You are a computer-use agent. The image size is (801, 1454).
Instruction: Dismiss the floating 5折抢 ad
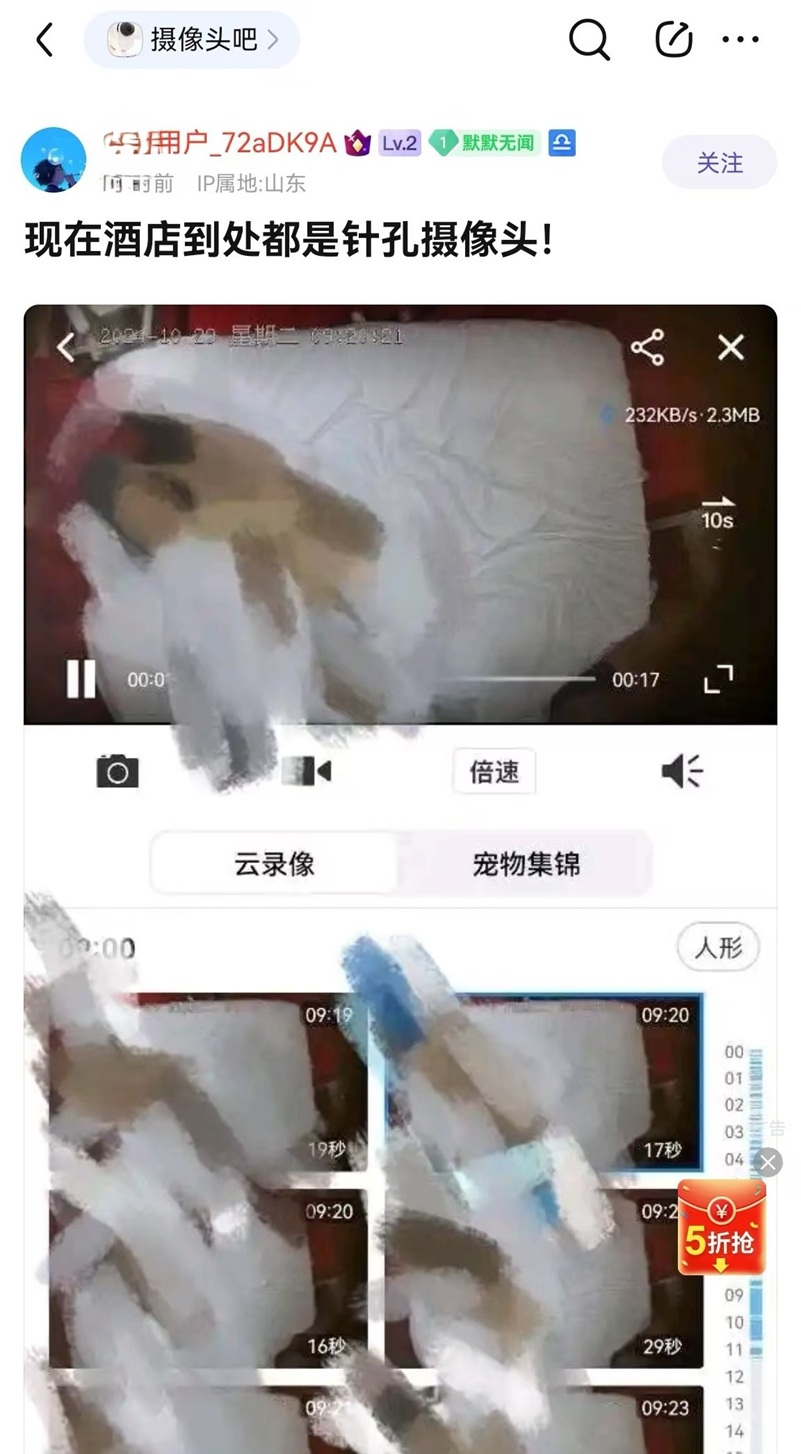click(768, 1162)
